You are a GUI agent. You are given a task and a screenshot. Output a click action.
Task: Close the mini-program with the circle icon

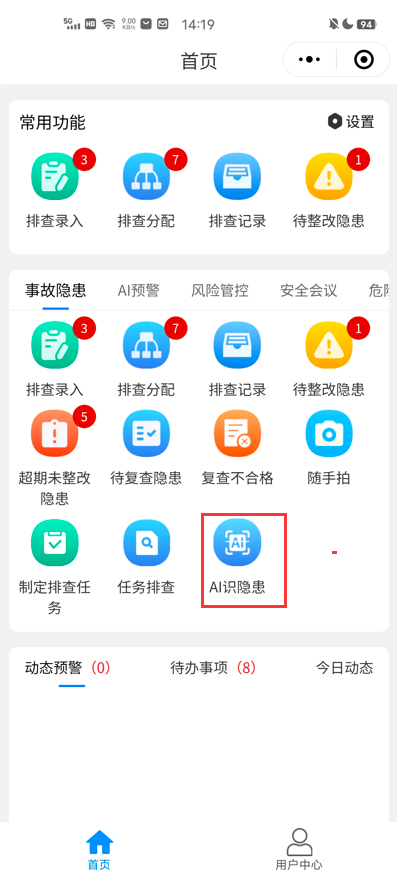click(364, 59)
